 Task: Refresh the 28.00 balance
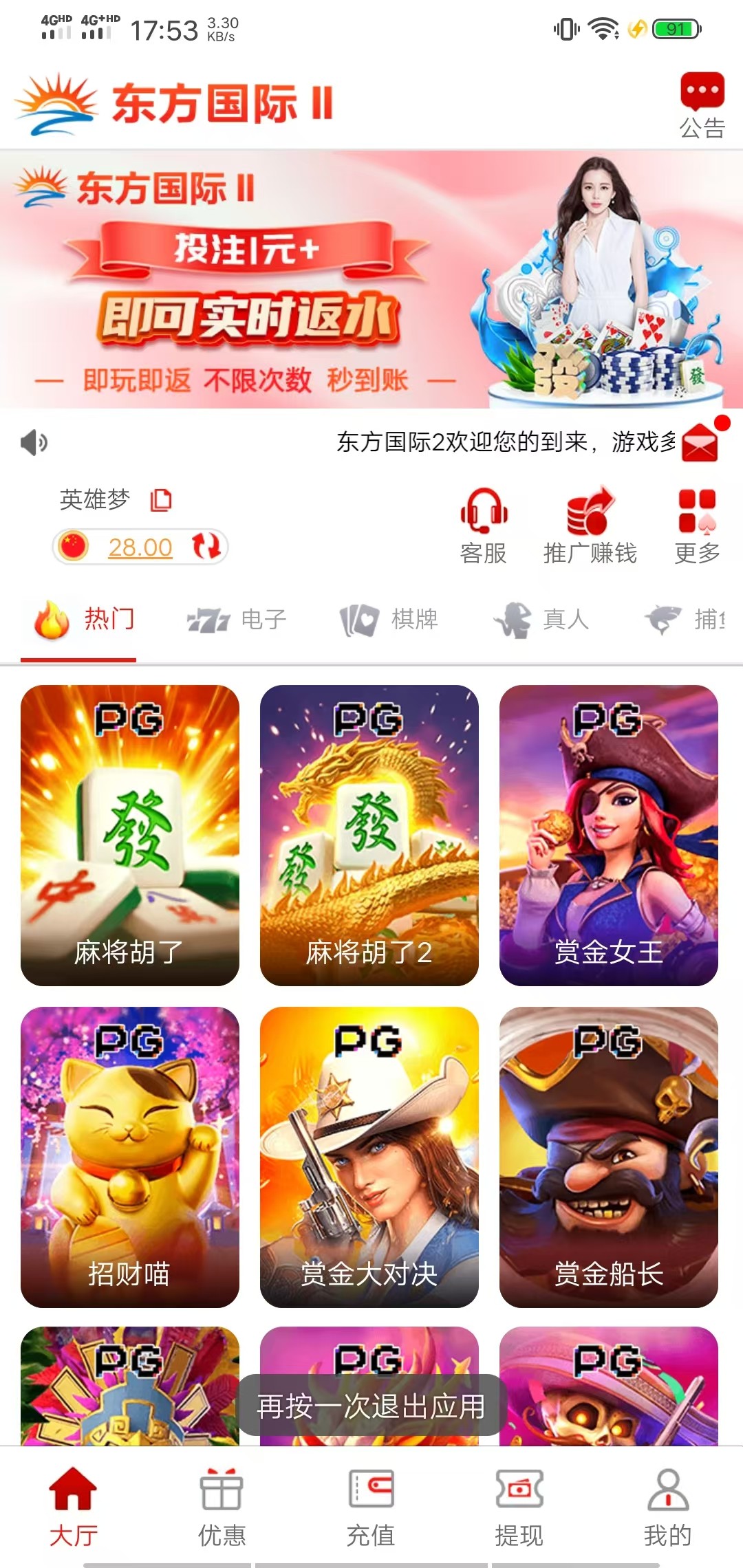coord(206,547)
